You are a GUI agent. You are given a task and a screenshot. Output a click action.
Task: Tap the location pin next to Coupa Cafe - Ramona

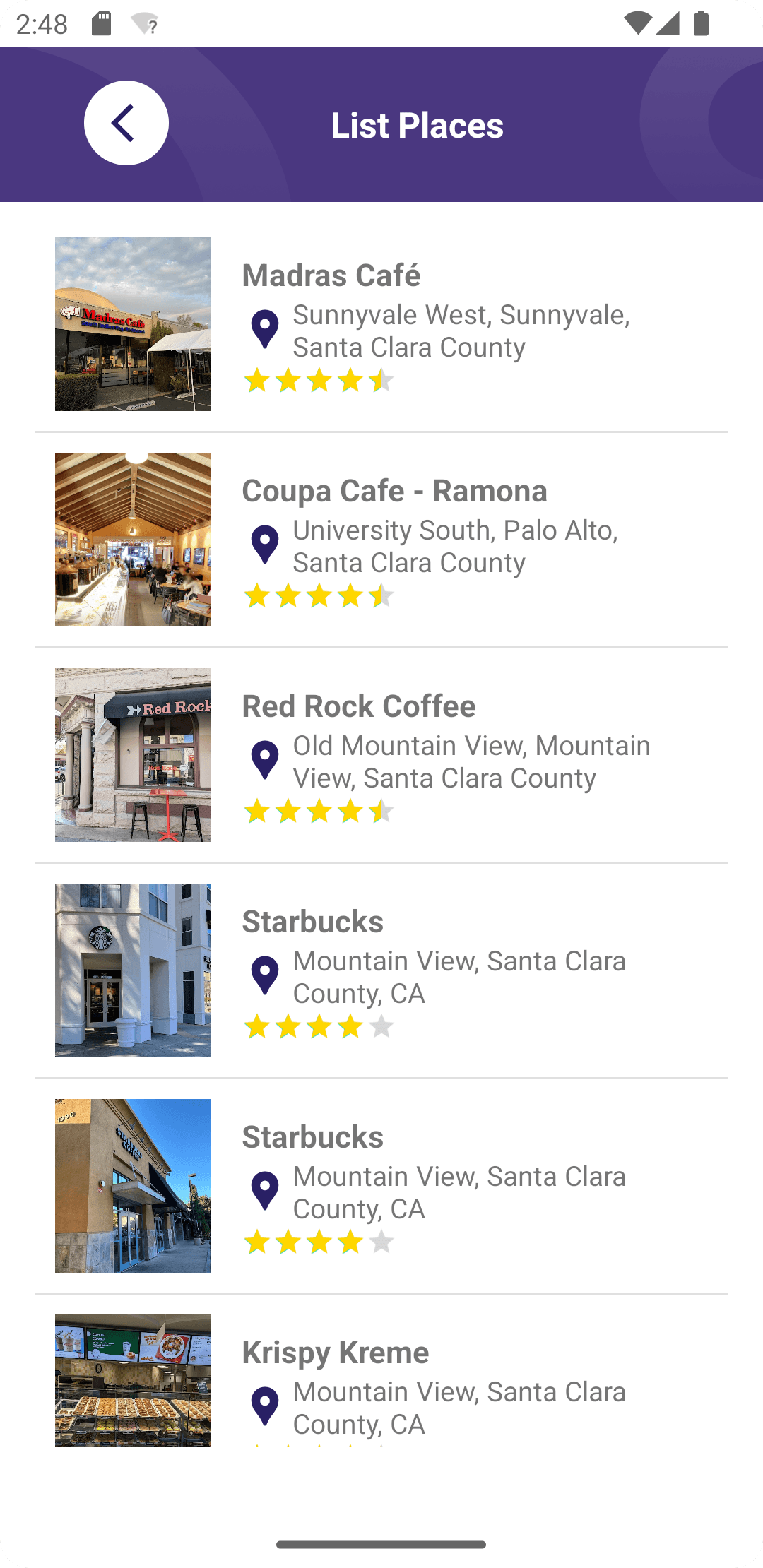tap(265, 544)
